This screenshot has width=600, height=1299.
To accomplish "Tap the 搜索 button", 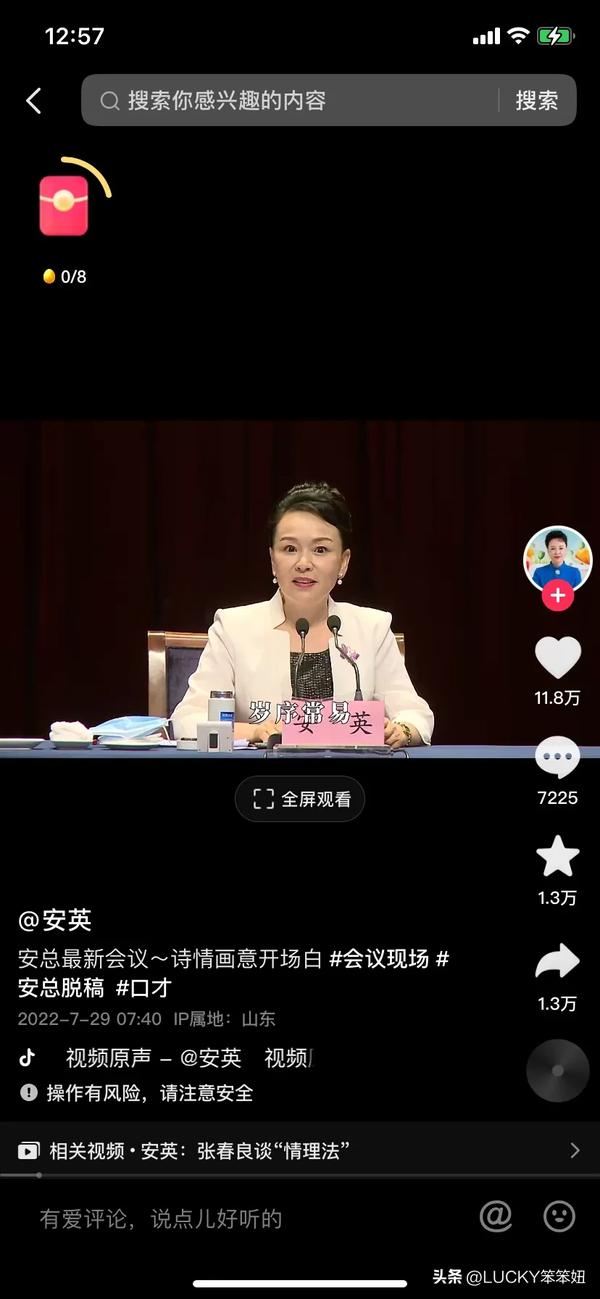I will (x=537, y=100).
